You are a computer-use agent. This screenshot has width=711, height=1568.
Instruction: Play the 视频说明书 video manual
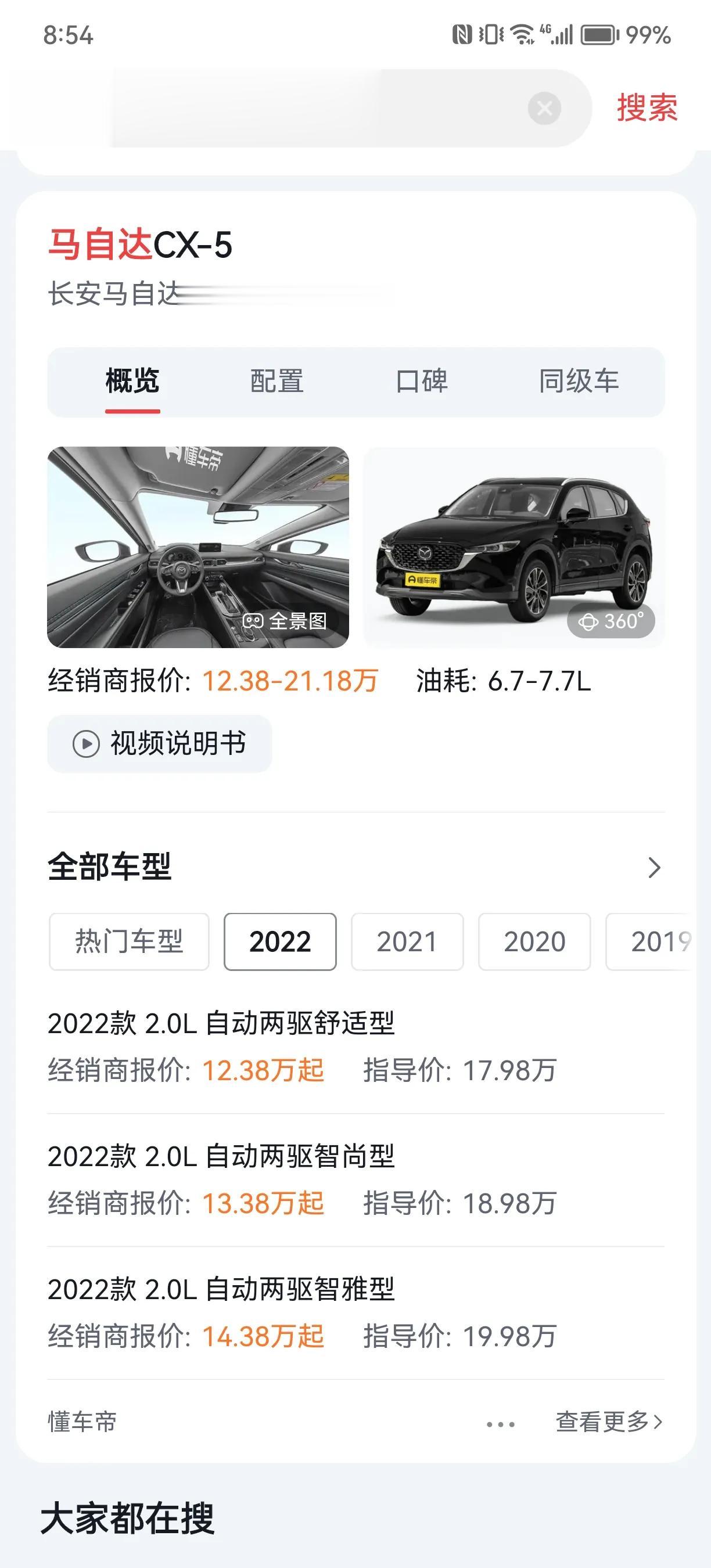tap(160, 743)
